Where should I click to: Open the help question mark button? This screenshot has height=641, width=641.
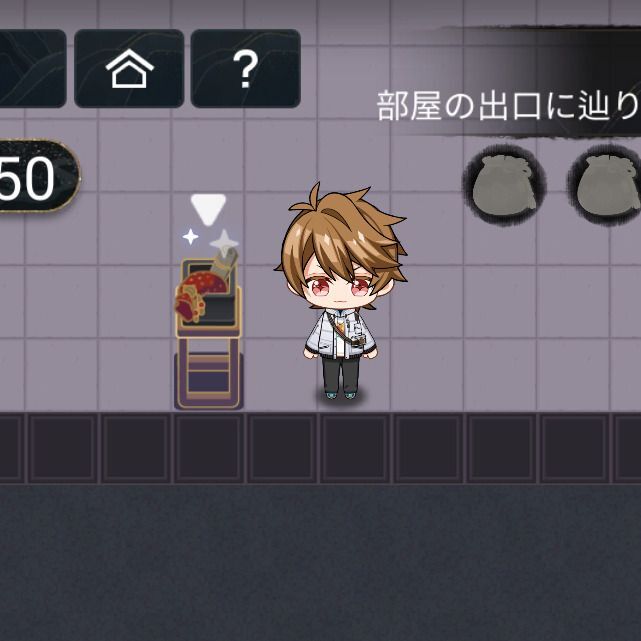tap(245, 69)
